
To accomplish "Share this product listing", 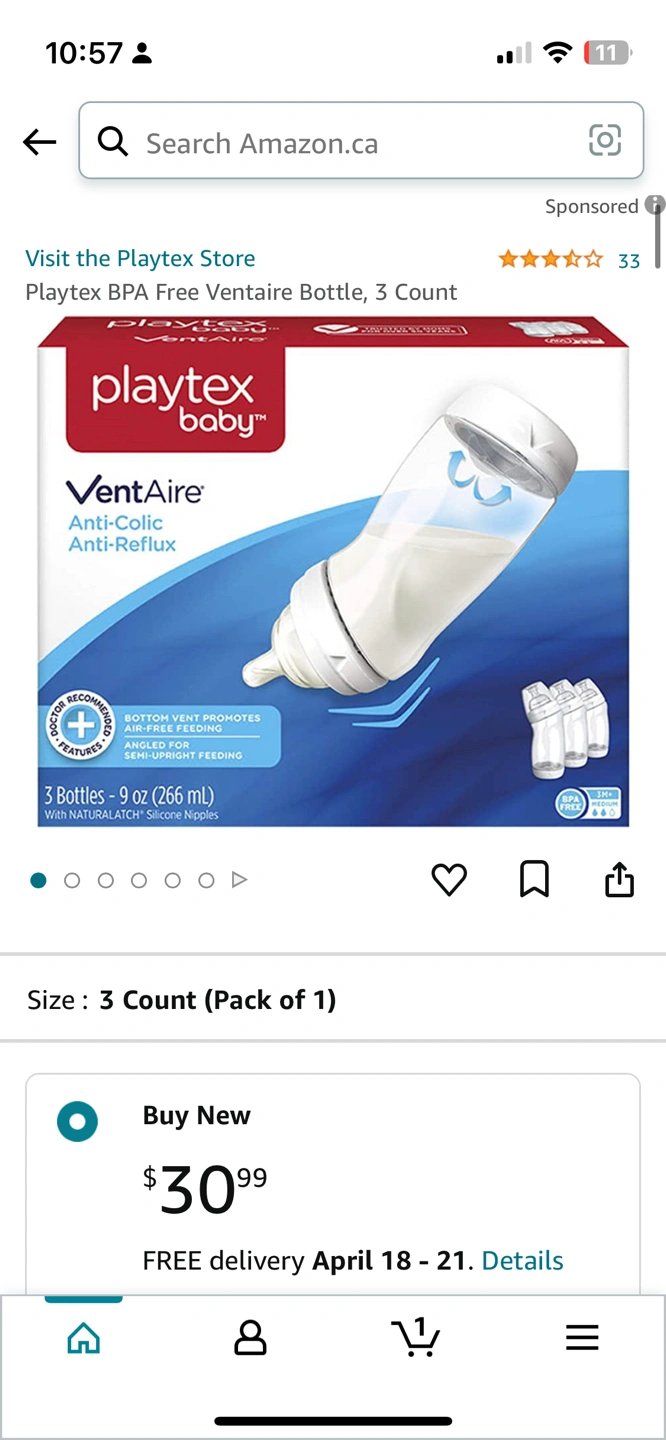I will pos(619,880).
